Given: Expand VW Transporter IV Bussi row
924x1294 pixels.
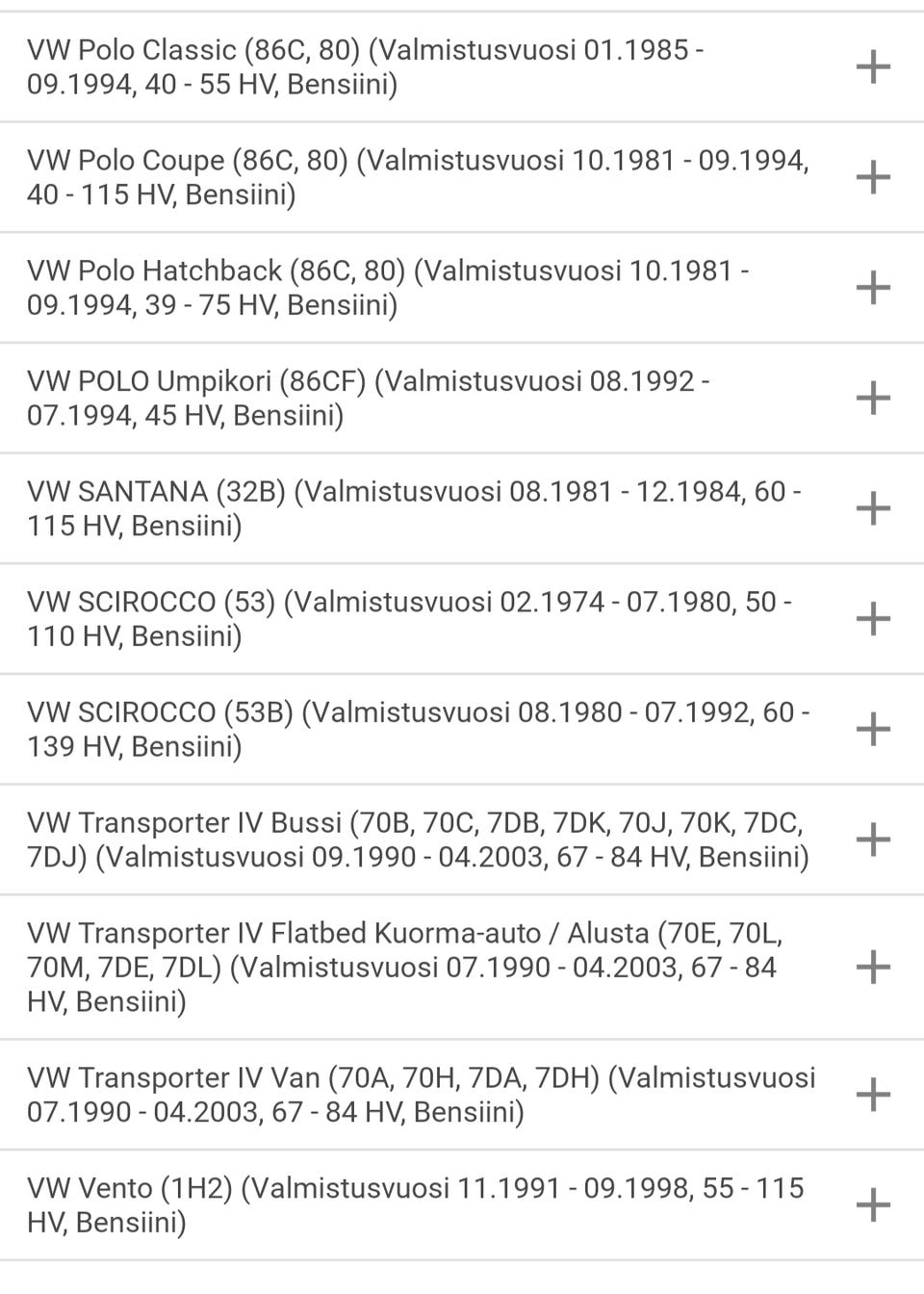Looking at the screenshot, I should pos(872,840).
